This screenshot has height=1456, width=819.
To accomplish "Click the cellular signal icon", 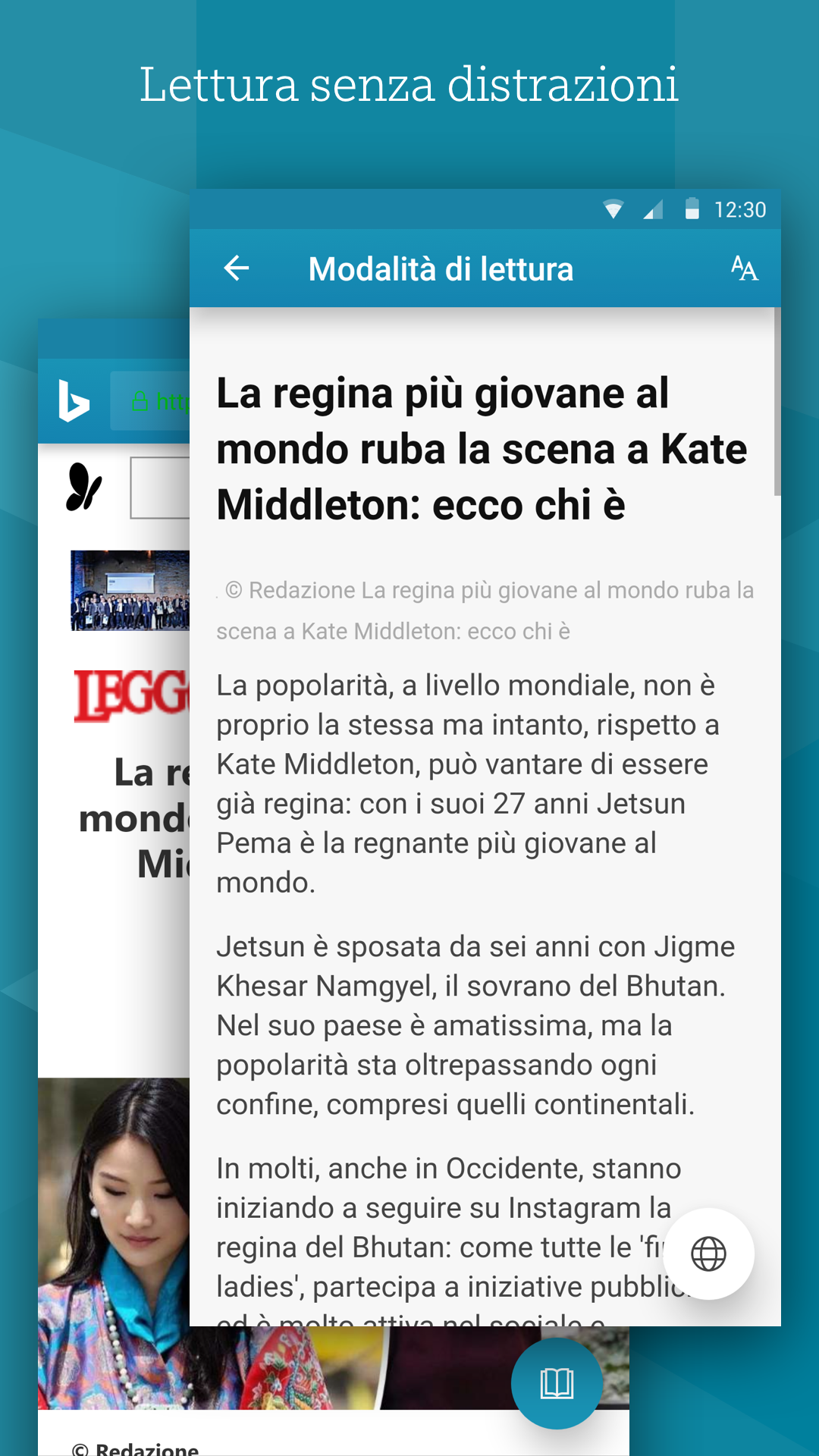I will point(654,209).
